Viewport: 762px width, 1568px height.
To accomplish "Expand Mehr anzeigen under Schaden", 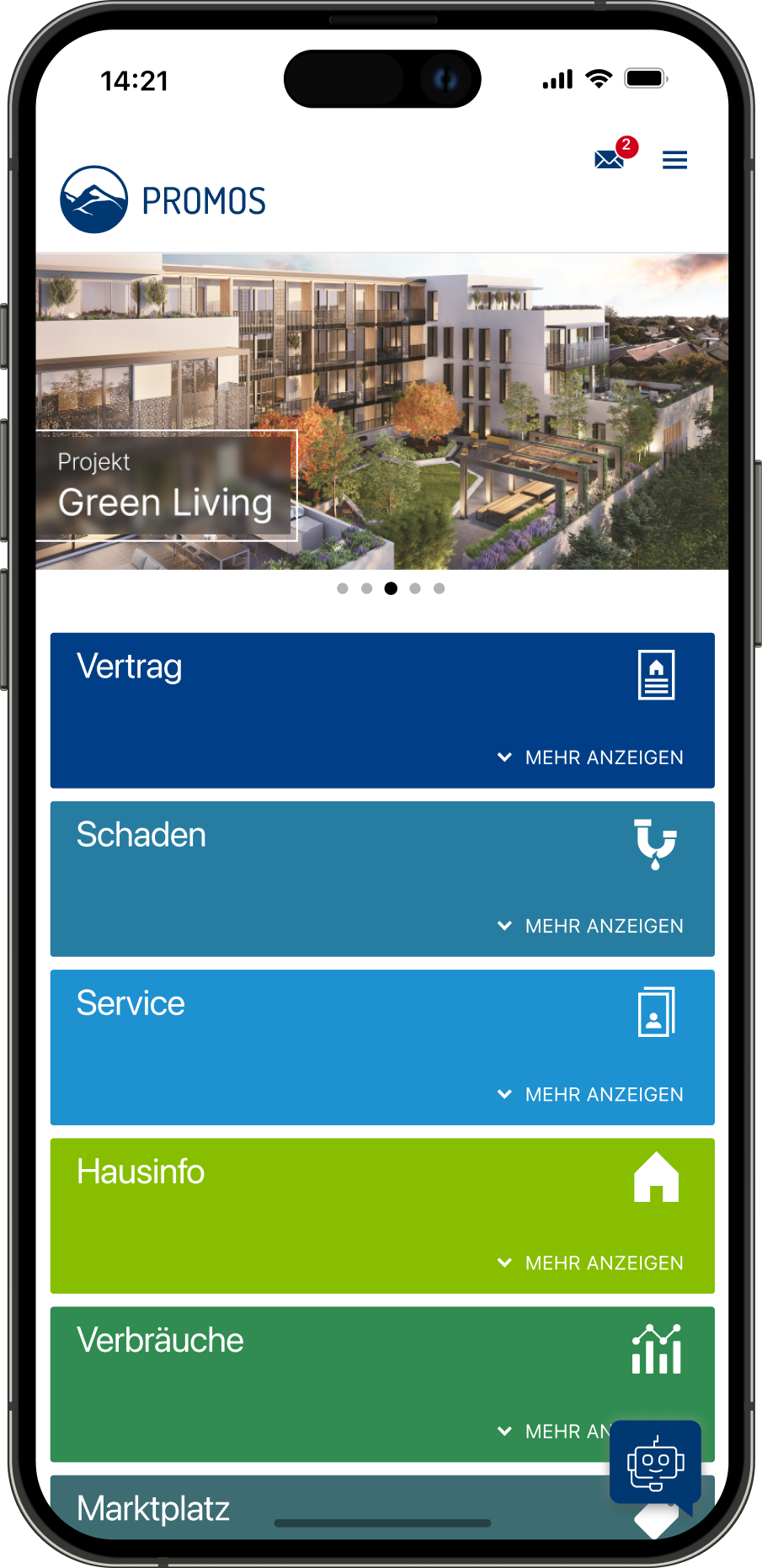I will point(591,926).
